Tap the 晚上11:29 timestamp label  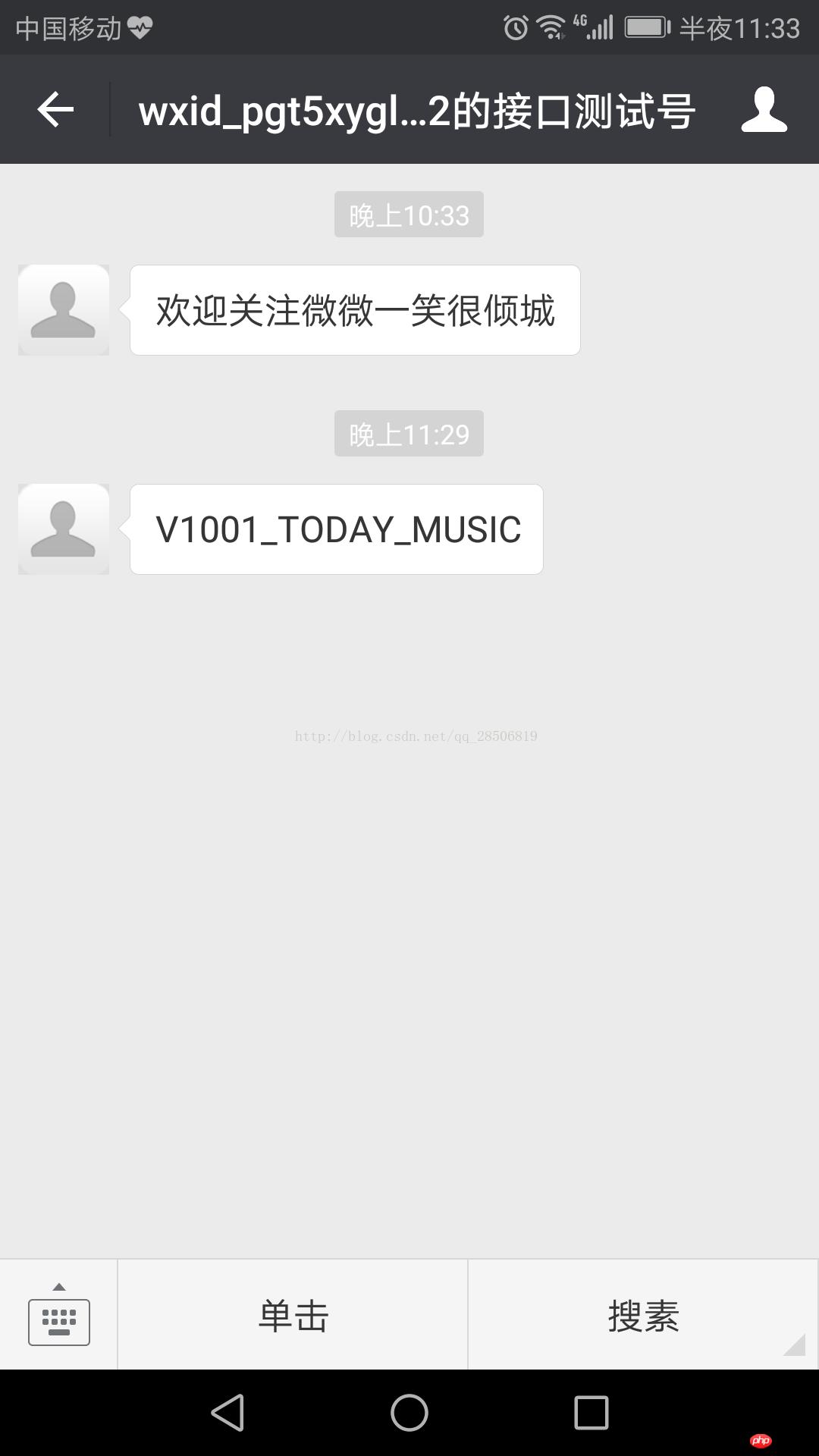(408, 433)
